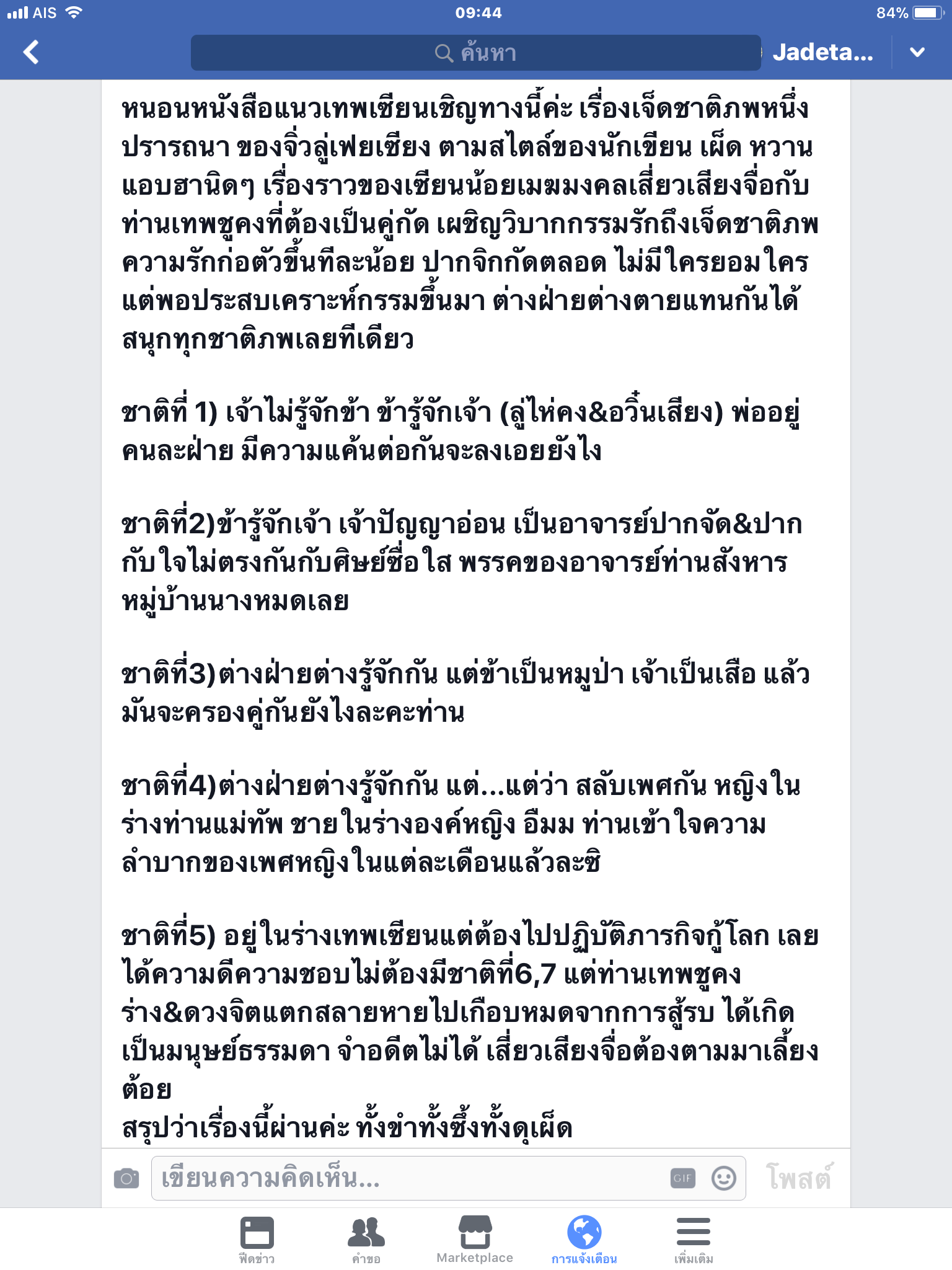Open the คำขอ friend requests tab
Viewport: 952px width, 1270px height.
(x=366, y=1239)
